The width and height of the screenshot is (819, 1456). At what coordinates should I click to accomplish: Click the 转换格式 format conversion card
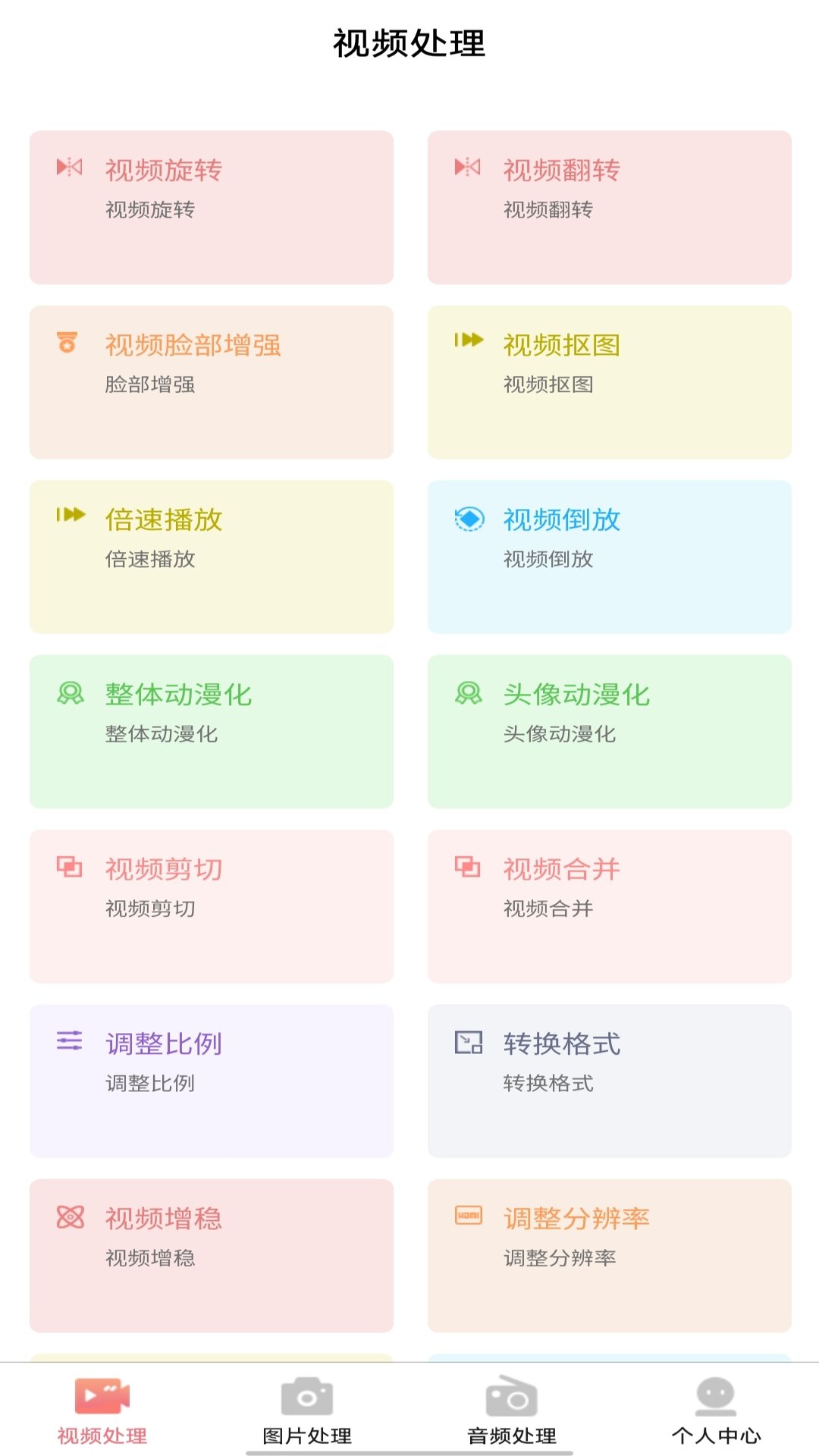pyautogui.click(x=609, y=1082)
